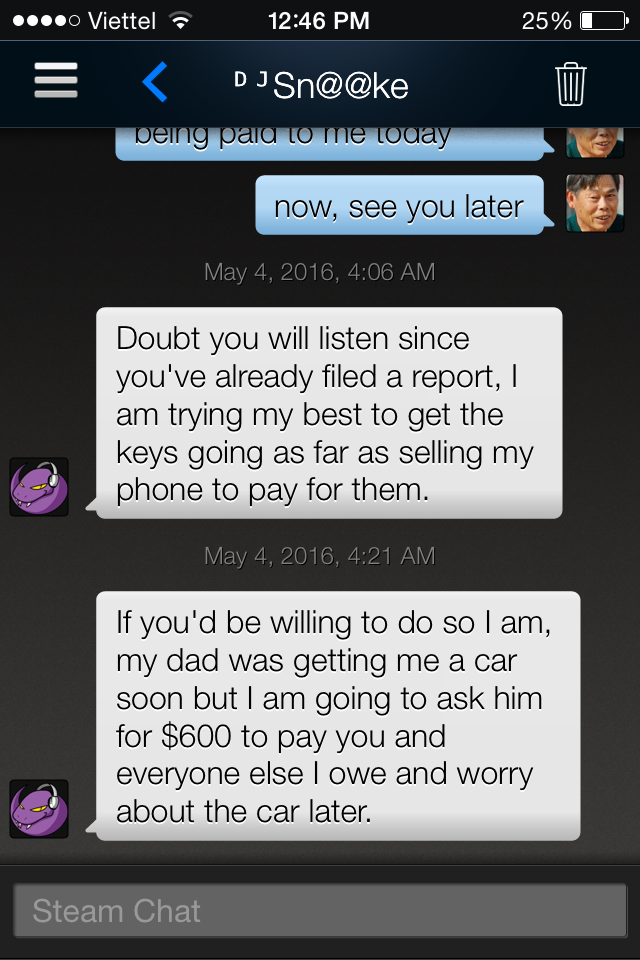Delete chat history with the trash icon
Image resolution: width=640 pixels, height=960 pixels.
tap(570, 84)
